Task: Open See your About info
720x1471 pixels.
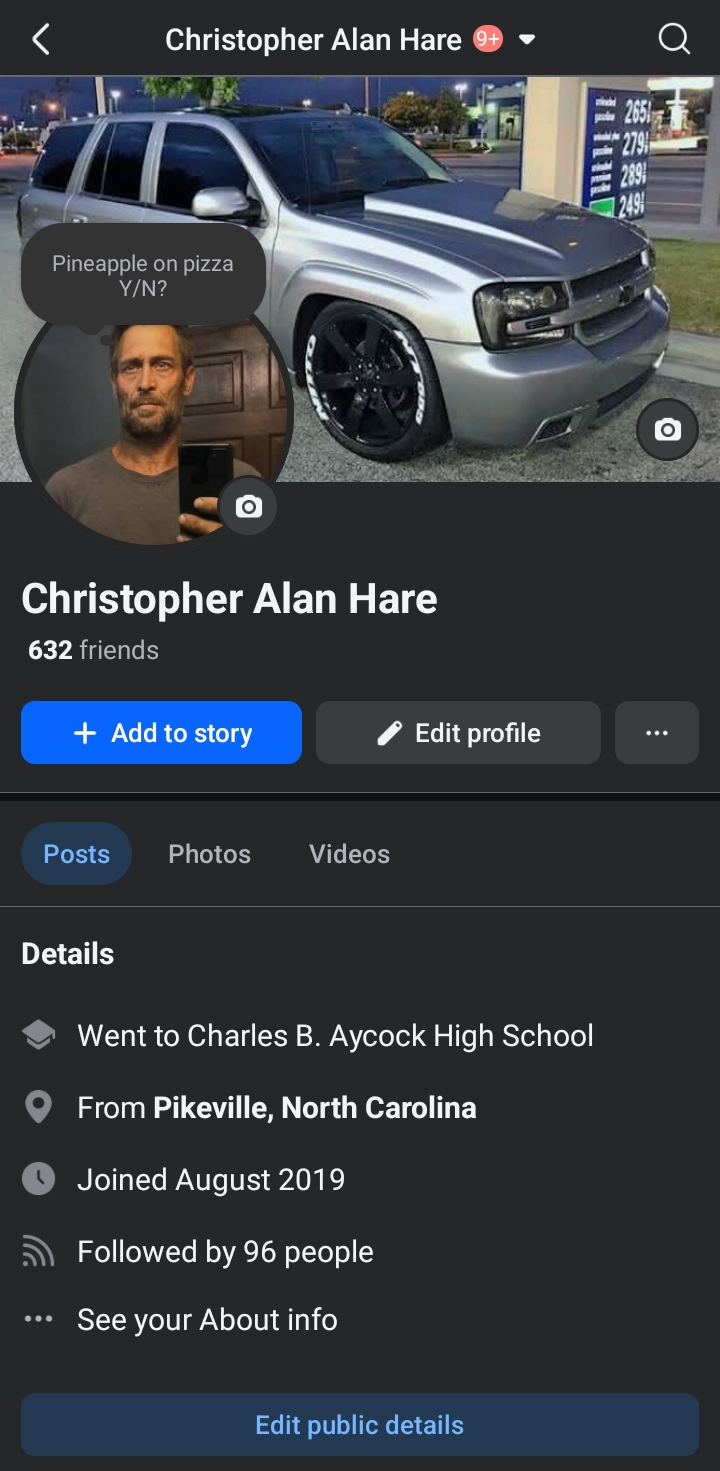Action: pyautogui.click(x=207, y=1320)
